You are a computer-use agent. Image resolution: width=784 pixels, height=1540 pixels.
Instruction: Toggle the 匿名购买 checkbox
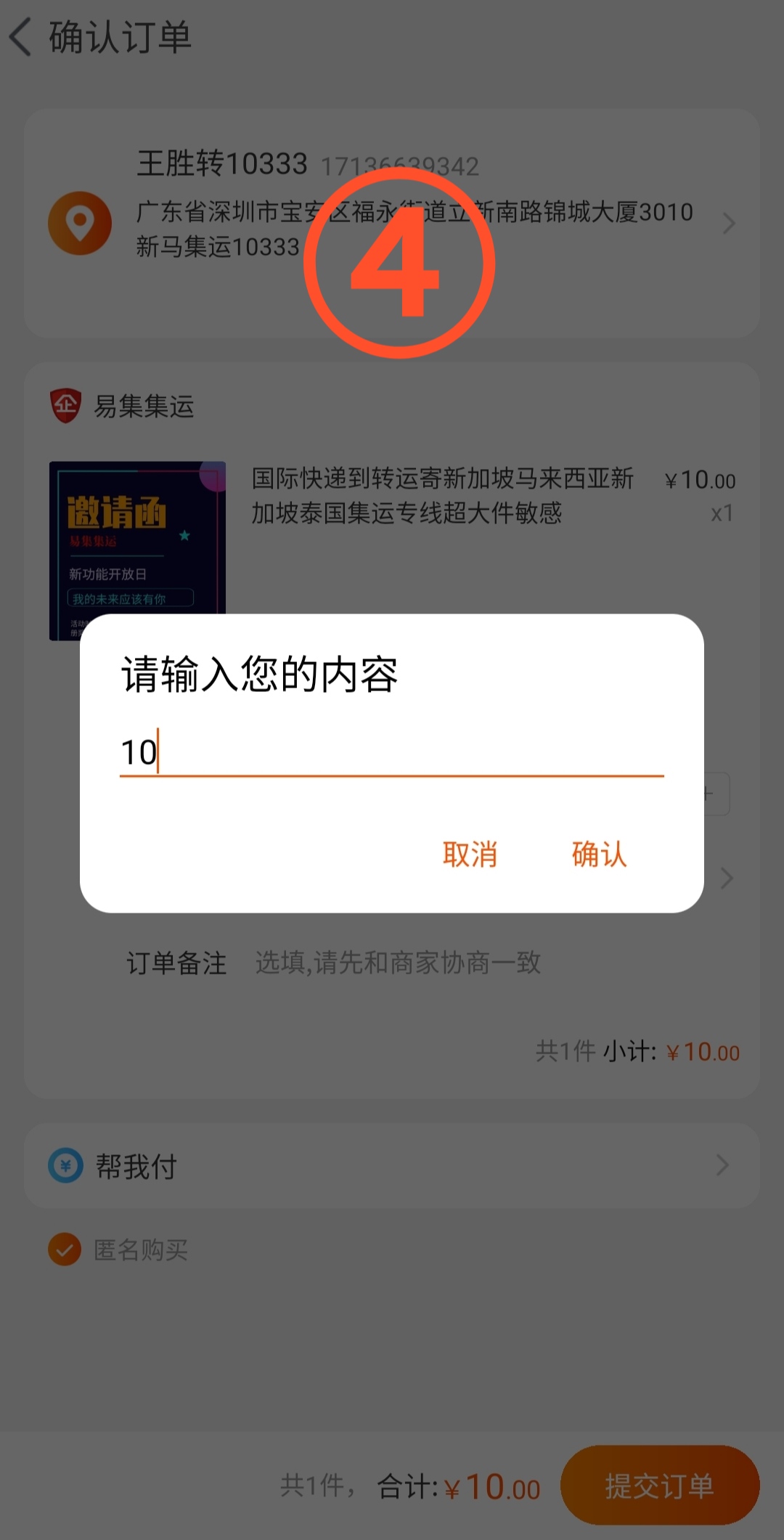tap(65, 1250)
